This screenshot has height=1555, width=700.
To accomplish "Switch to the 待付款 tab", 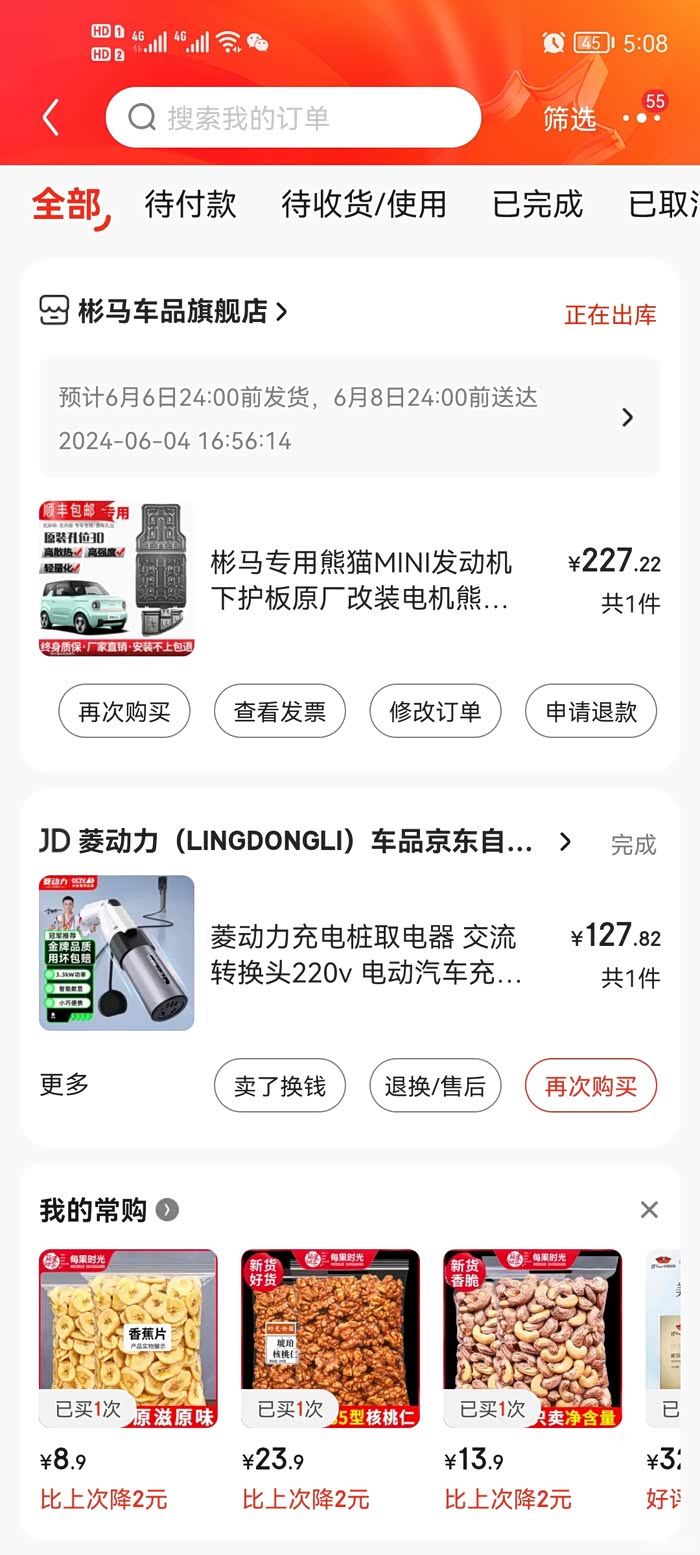I will pos(190,204).
